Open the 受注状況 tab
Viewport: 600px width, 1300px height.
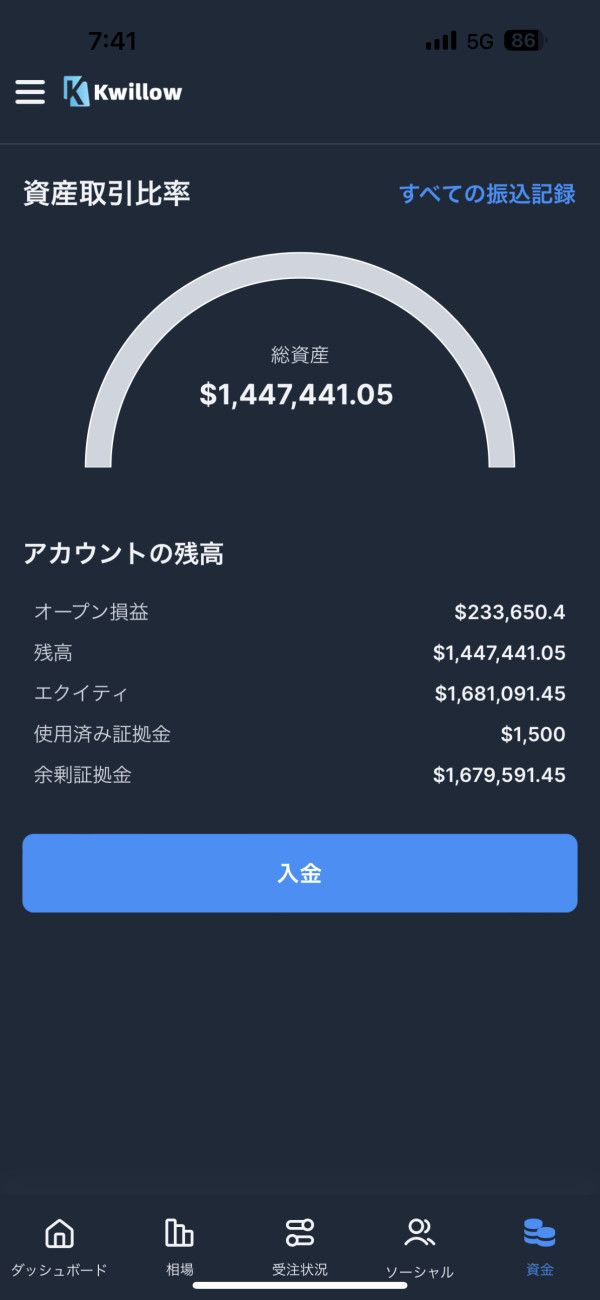[300, 1248]
